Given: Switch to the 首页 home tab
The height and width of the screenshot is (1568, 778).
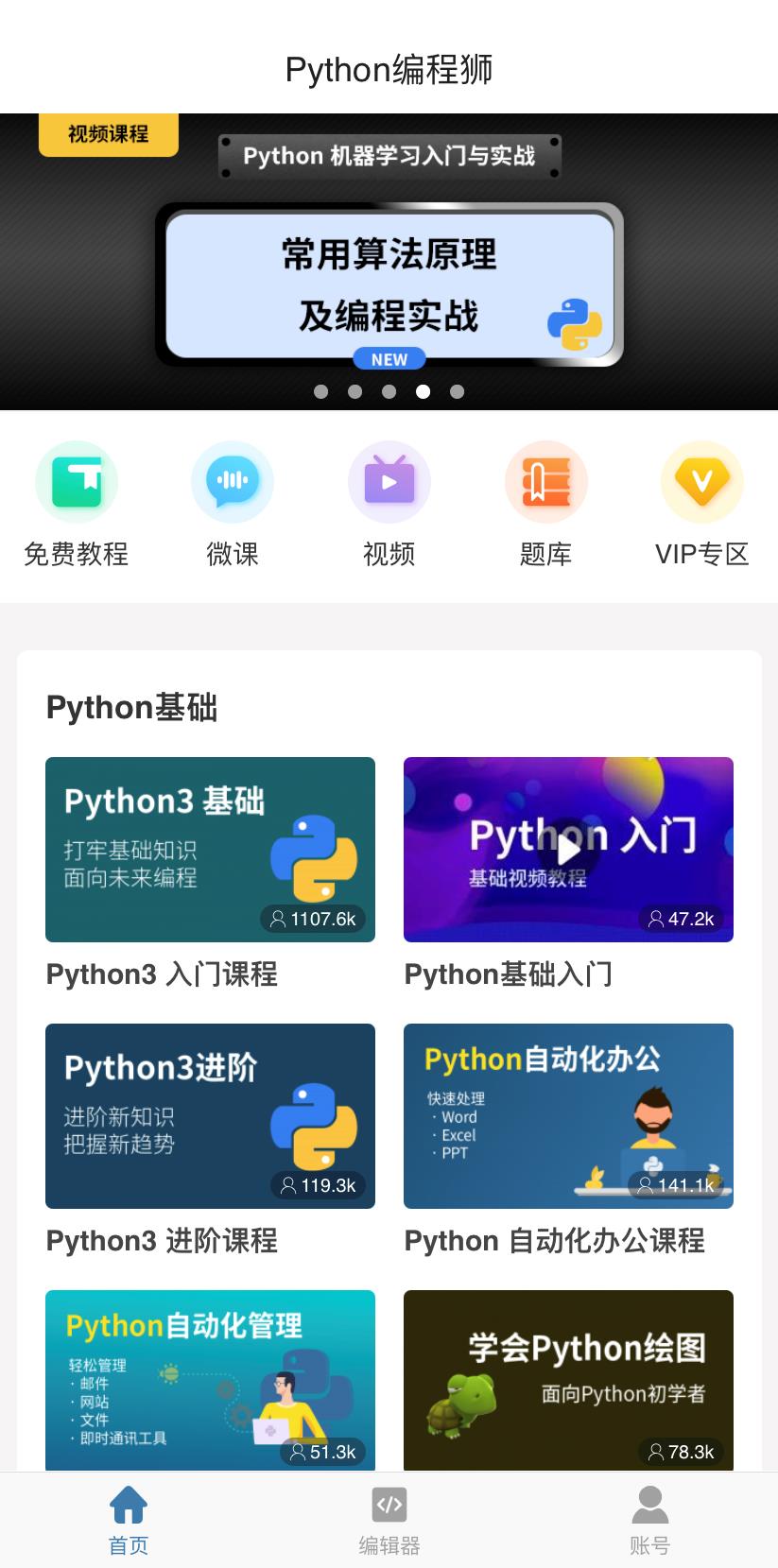Looking at the screenshot, I should [129, 1519].
